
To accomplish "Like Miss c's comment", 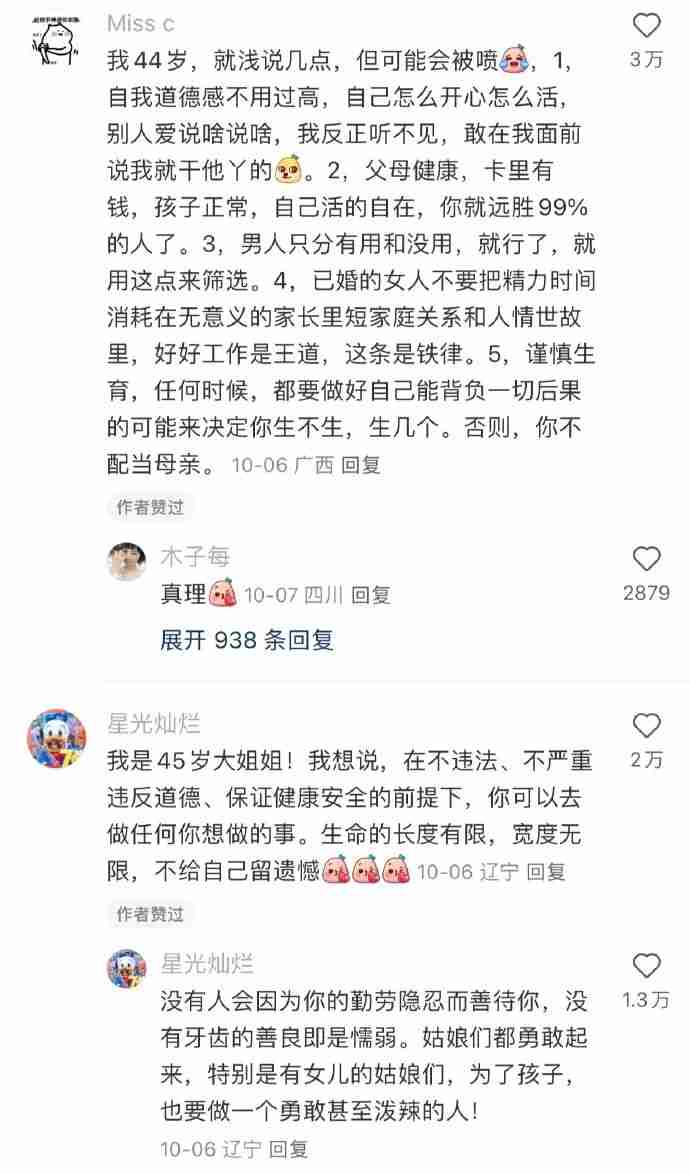I will click(647, 26).
